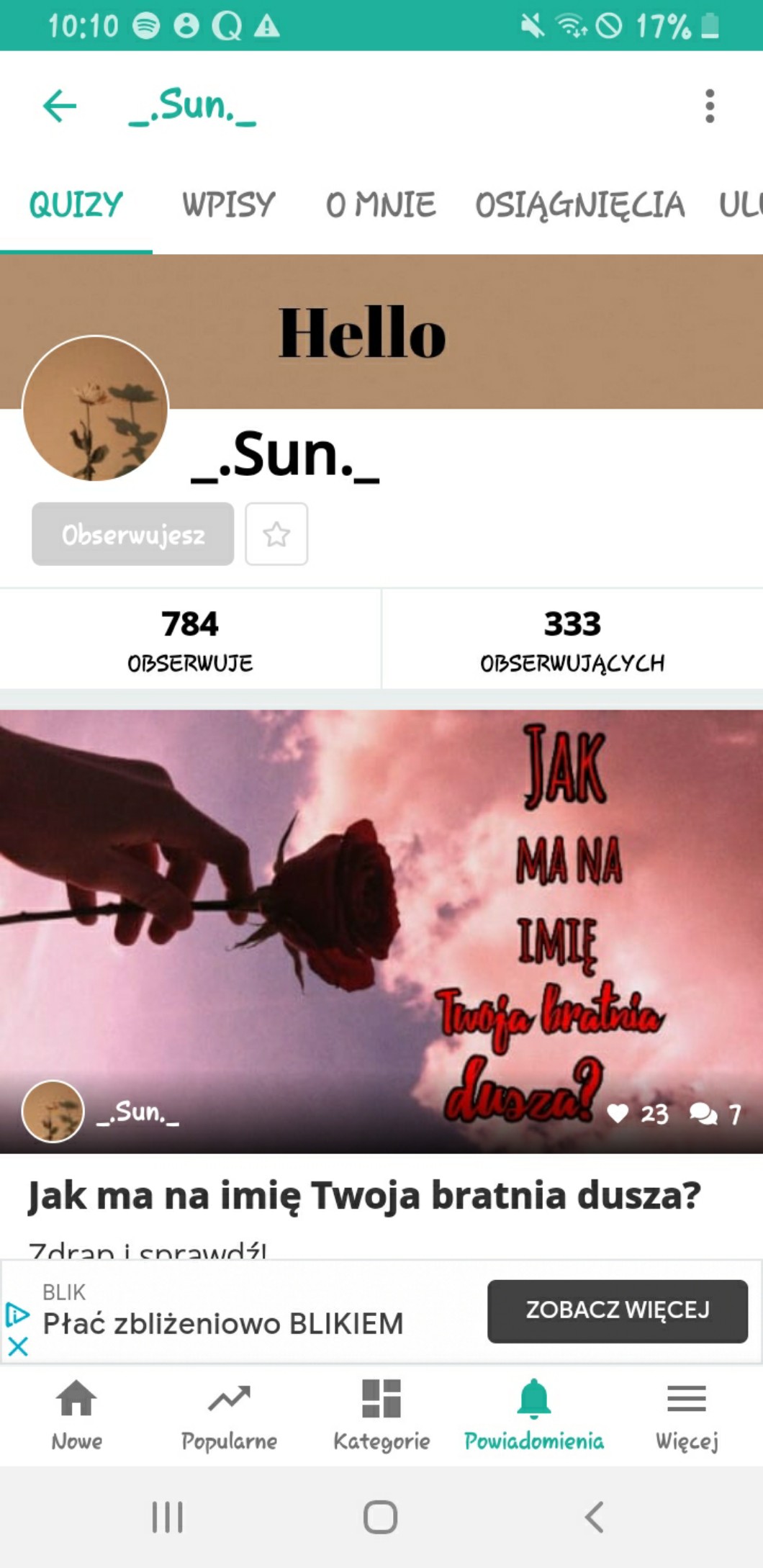Image resolution: width=763 pixels, height=1568 pixels.
Task: View the 784 Obserwuje list
Action: tap(190, 639)
